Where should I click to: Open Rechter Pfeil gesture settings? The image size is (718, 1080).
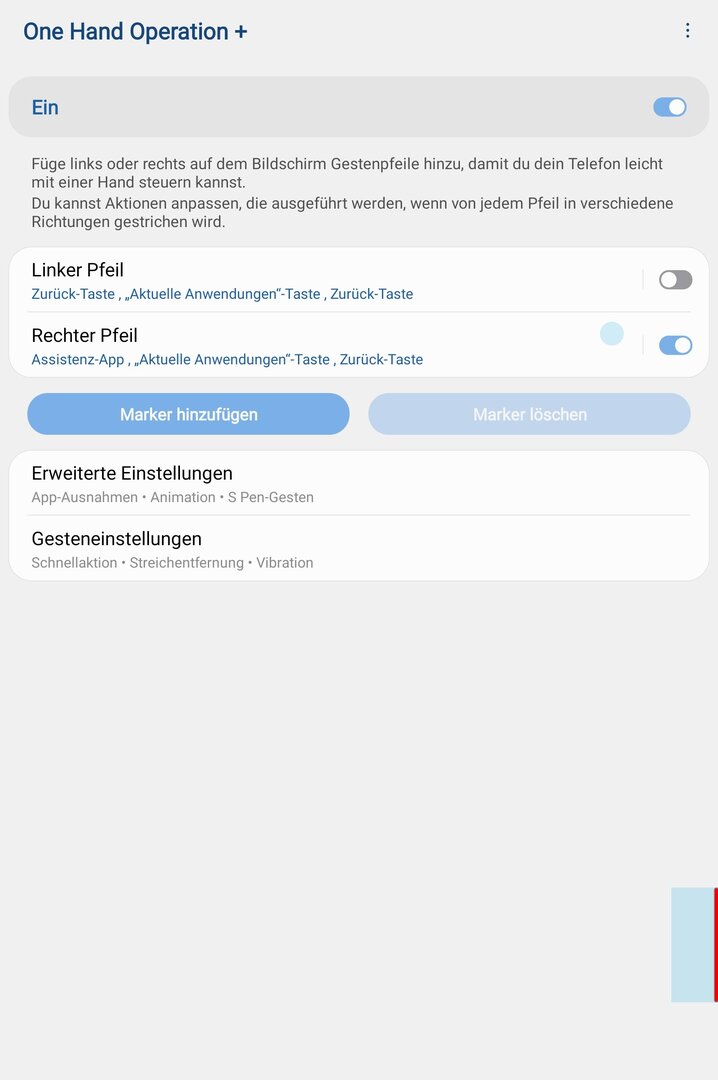click(x=300, y=345)
